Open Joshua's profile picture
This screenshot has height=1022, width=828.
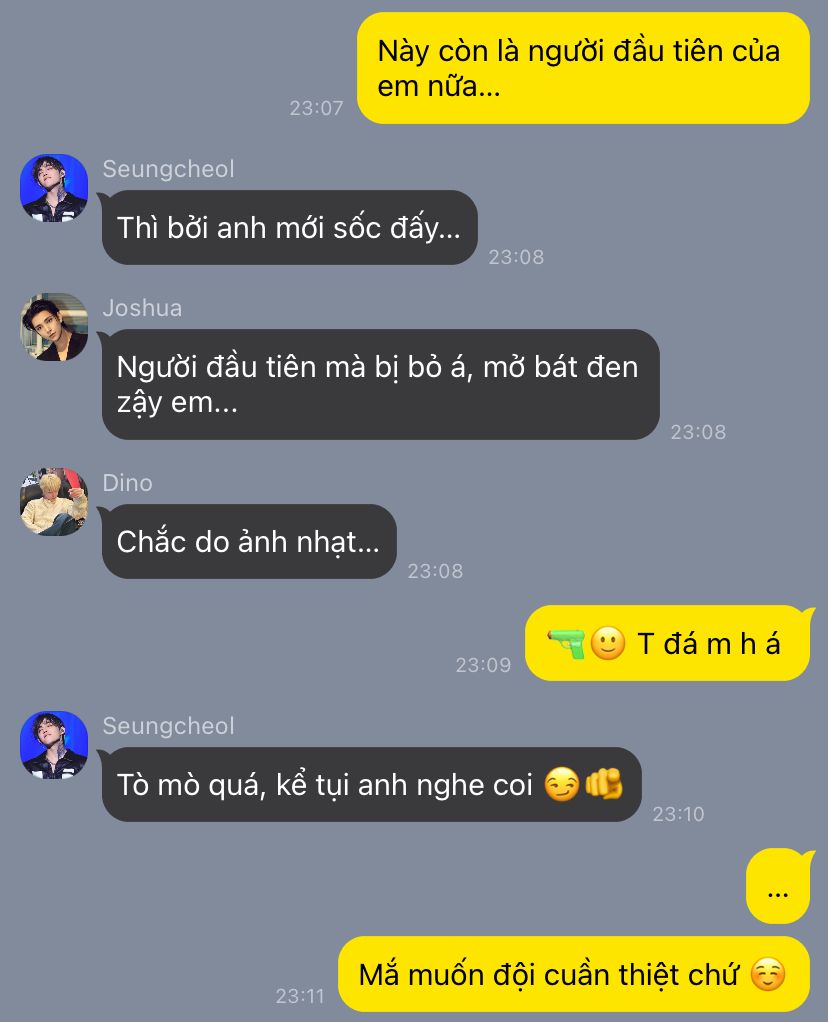pos(54,327)
